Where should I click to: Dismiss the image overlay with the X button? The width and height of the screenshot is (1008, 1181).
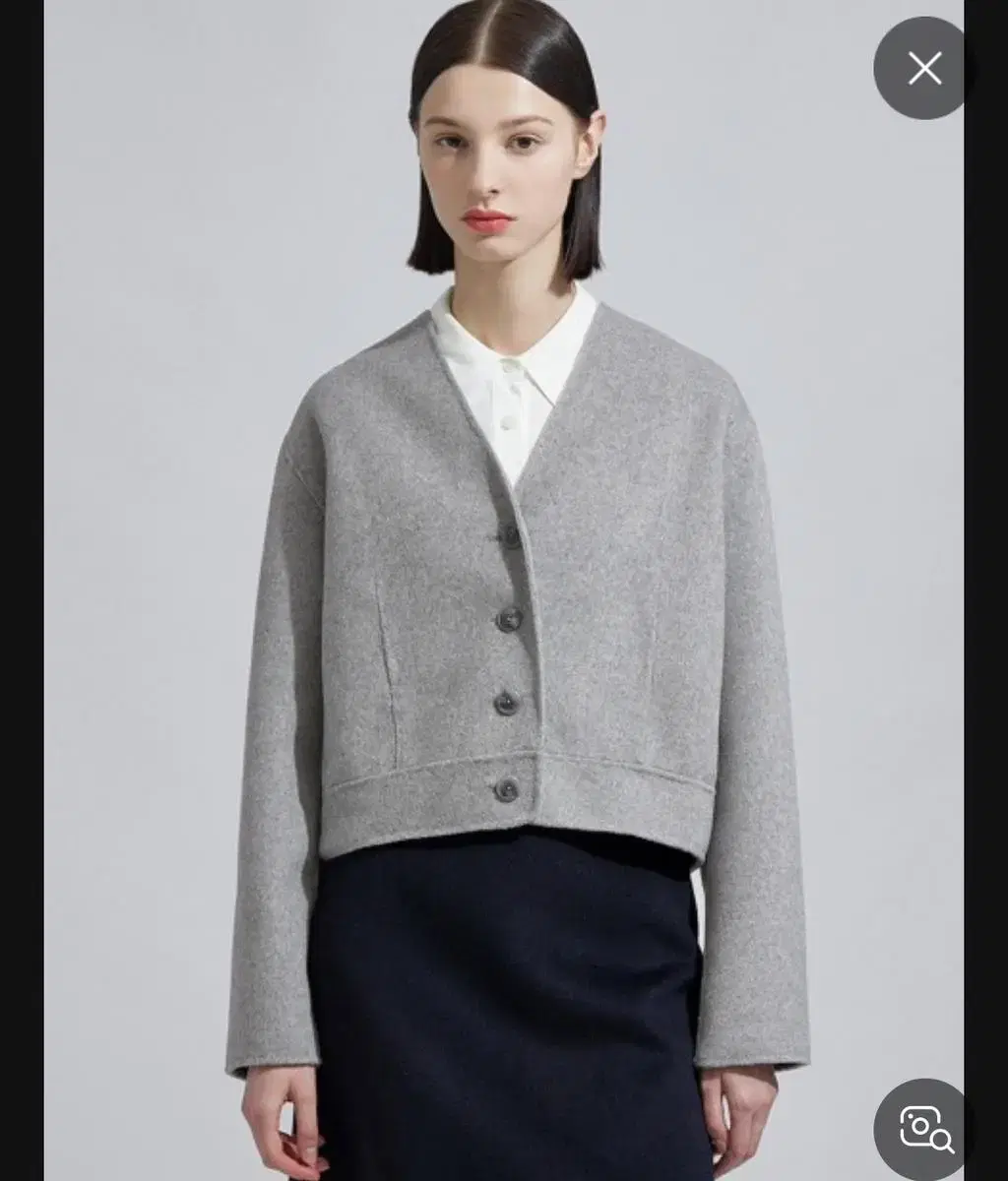tap(923, 67)
